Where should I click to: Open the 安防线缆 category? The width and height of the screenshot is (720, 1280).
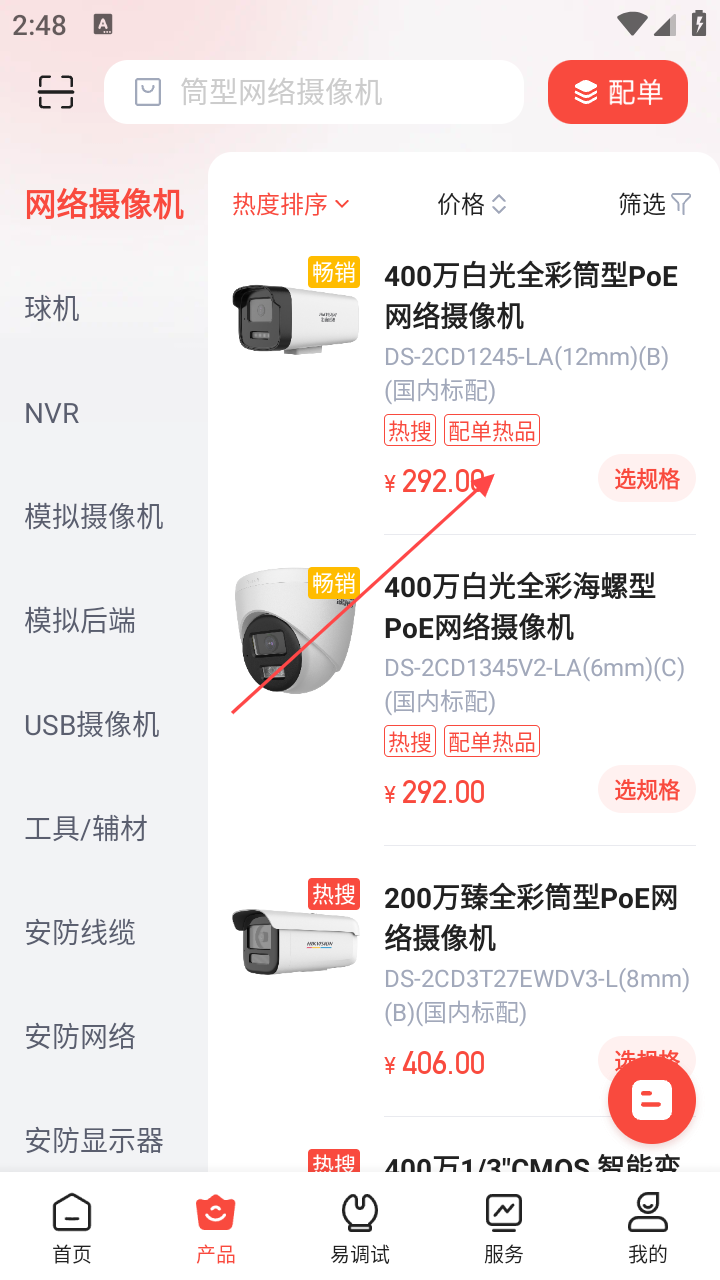tap(80, 933)
